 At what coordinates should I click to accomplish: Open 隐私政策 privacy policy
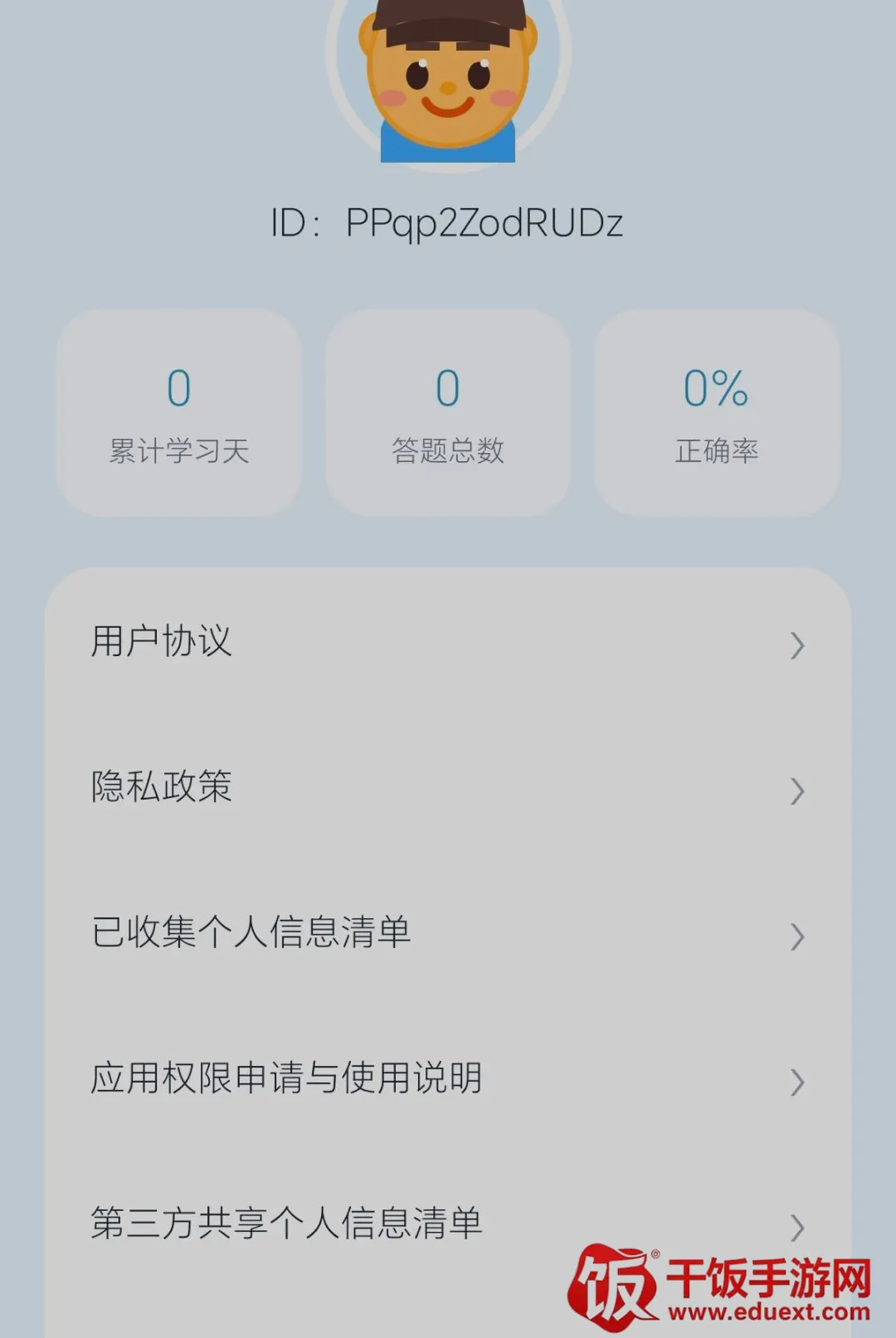pos(448,788)
